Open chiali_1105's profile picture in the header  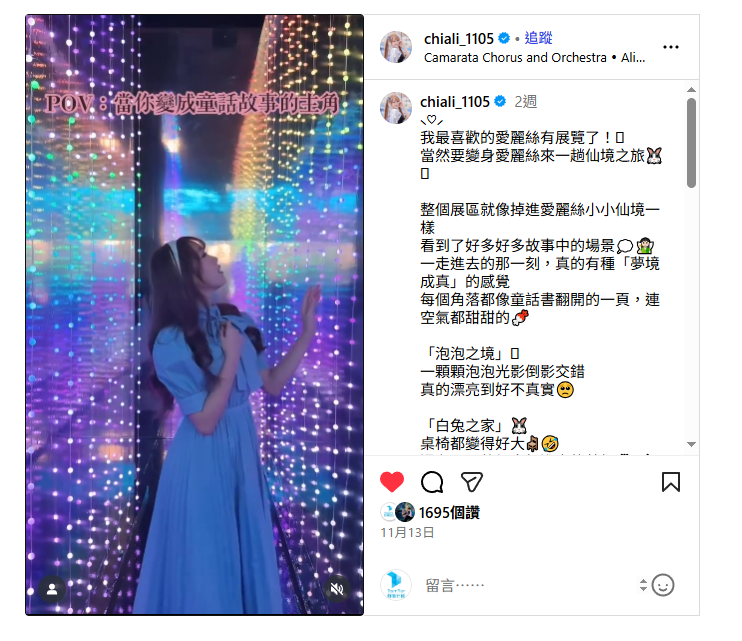396,47
